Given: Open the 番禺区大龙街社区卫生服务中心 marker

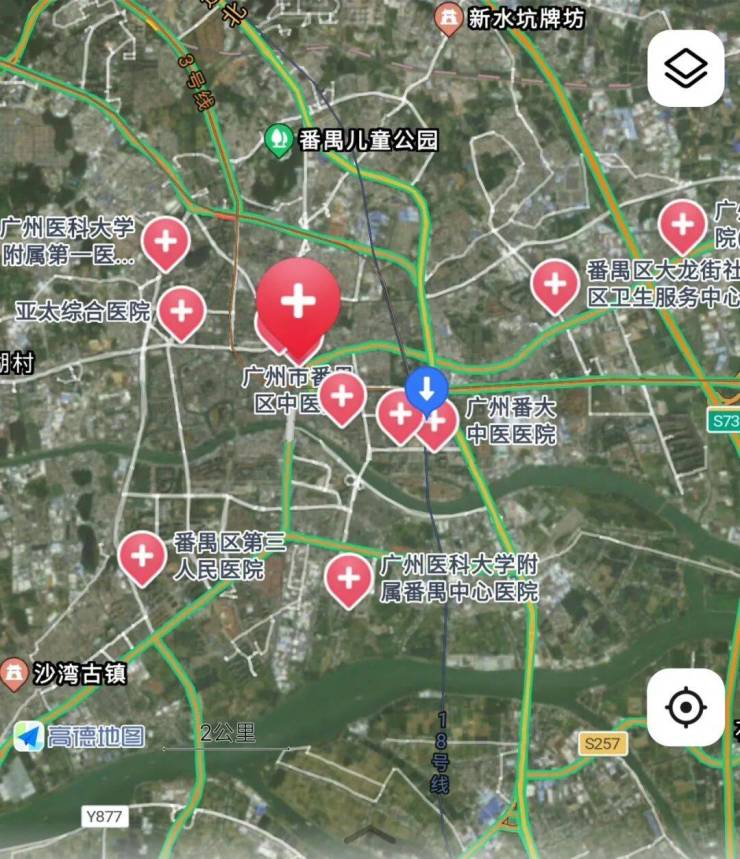Looking at the screenshot, I should [554, 284].
